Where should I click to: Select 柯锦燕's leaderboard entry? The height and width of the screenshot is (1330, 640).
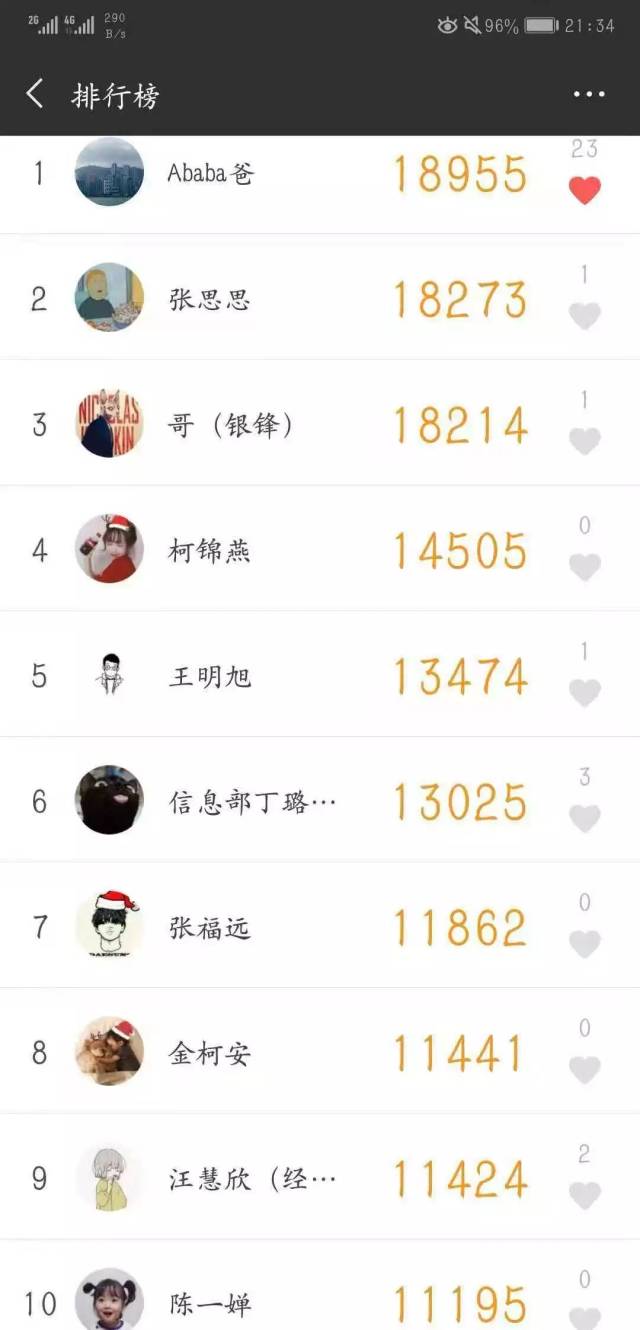click(x=300, y=551)
